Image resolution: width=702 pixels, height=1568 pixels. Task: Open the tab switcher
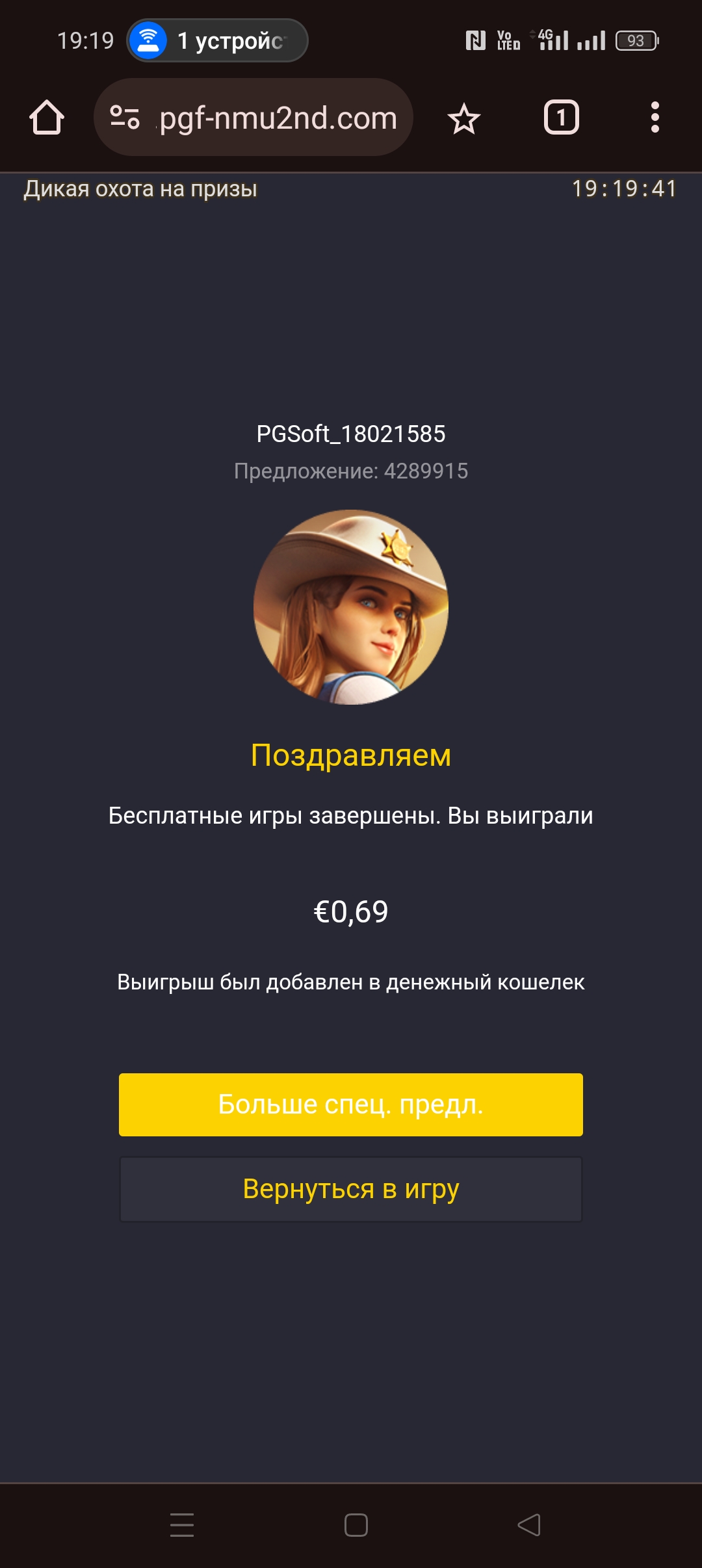561,118
